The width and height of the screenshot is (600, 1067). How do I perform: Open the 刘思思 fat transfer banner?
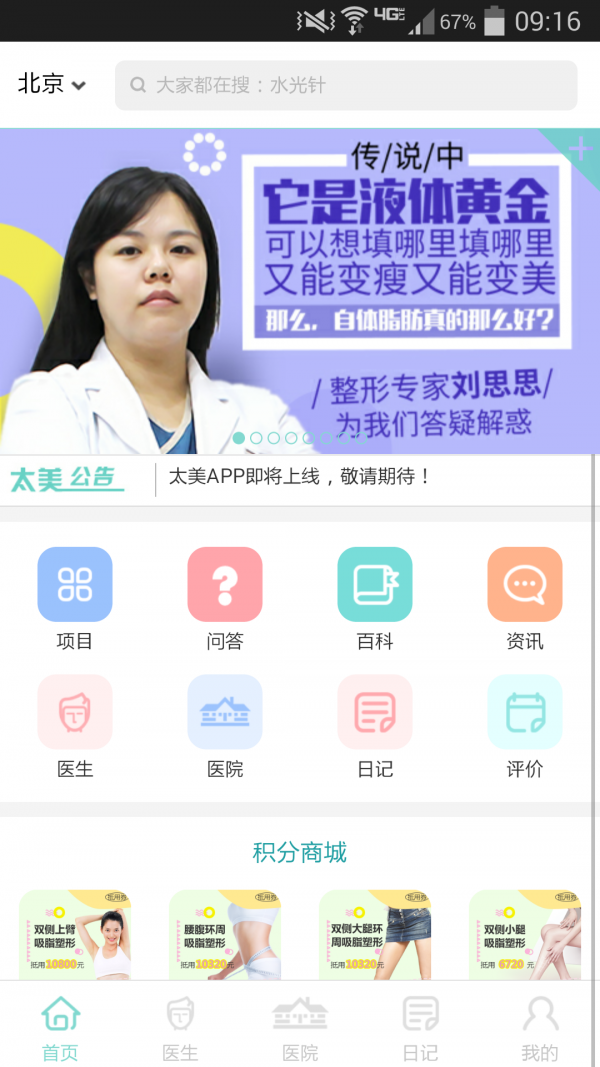[x=300, y=290]
